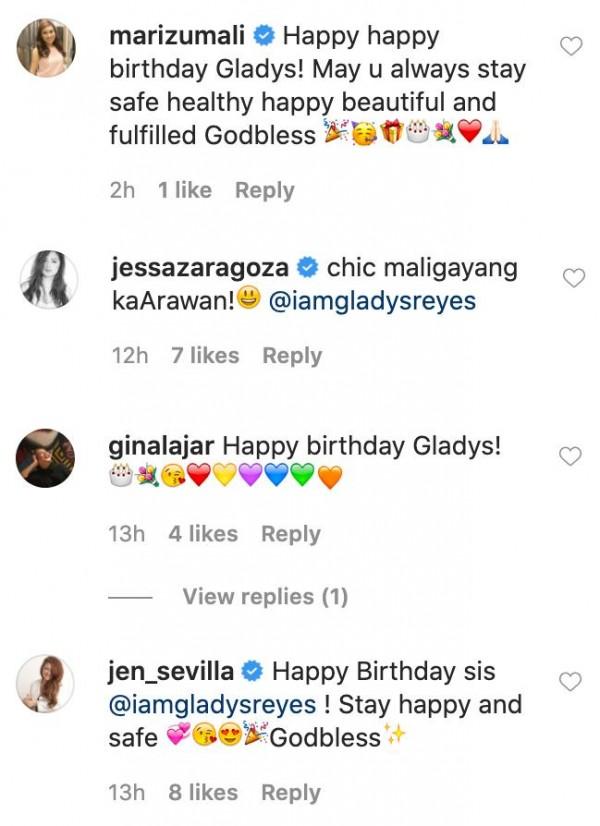Open @iamgladysreyes mention in jessazaragoza's comment
The width and height of the screenshot is (600, 826).
(x=371, y=301)
